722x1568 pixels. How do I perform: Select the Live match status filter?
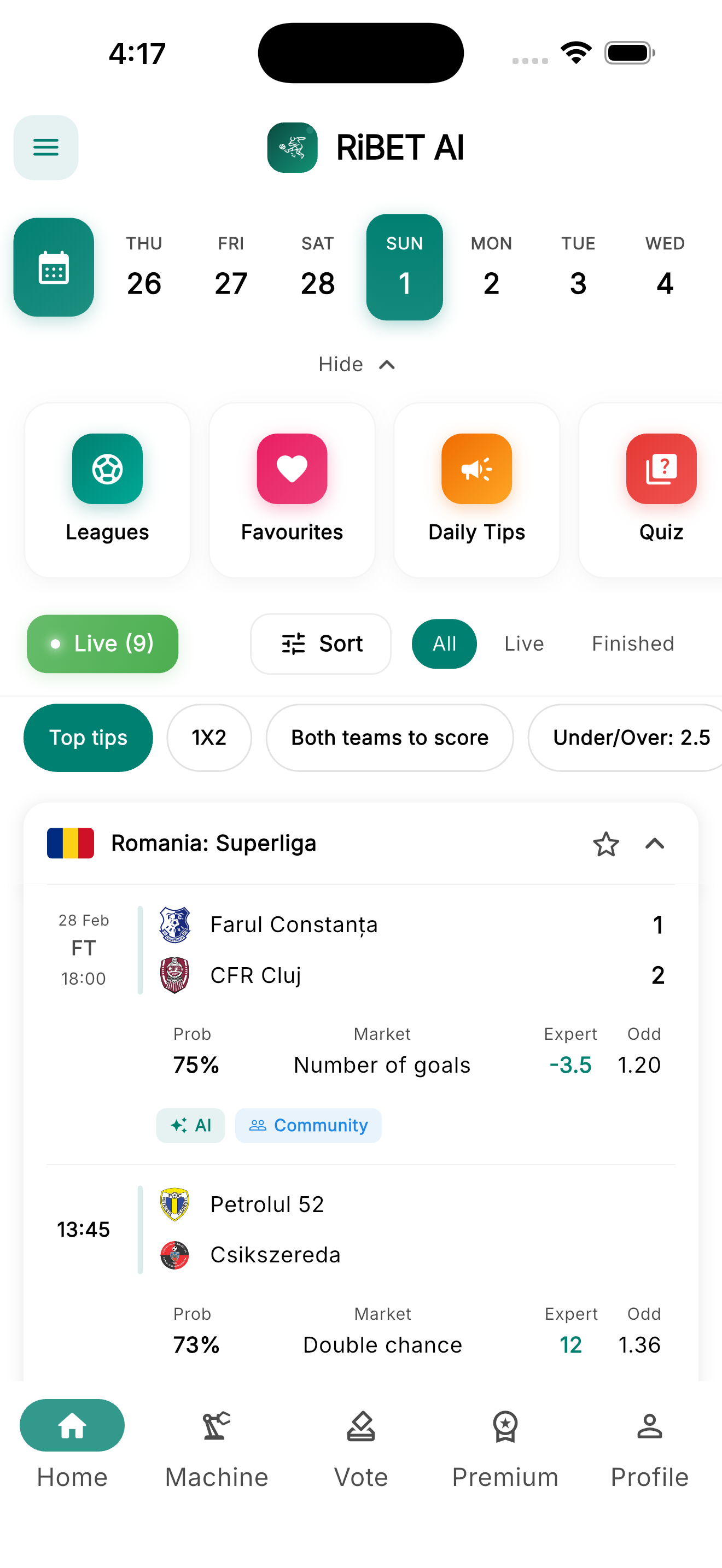pos(523,643)
